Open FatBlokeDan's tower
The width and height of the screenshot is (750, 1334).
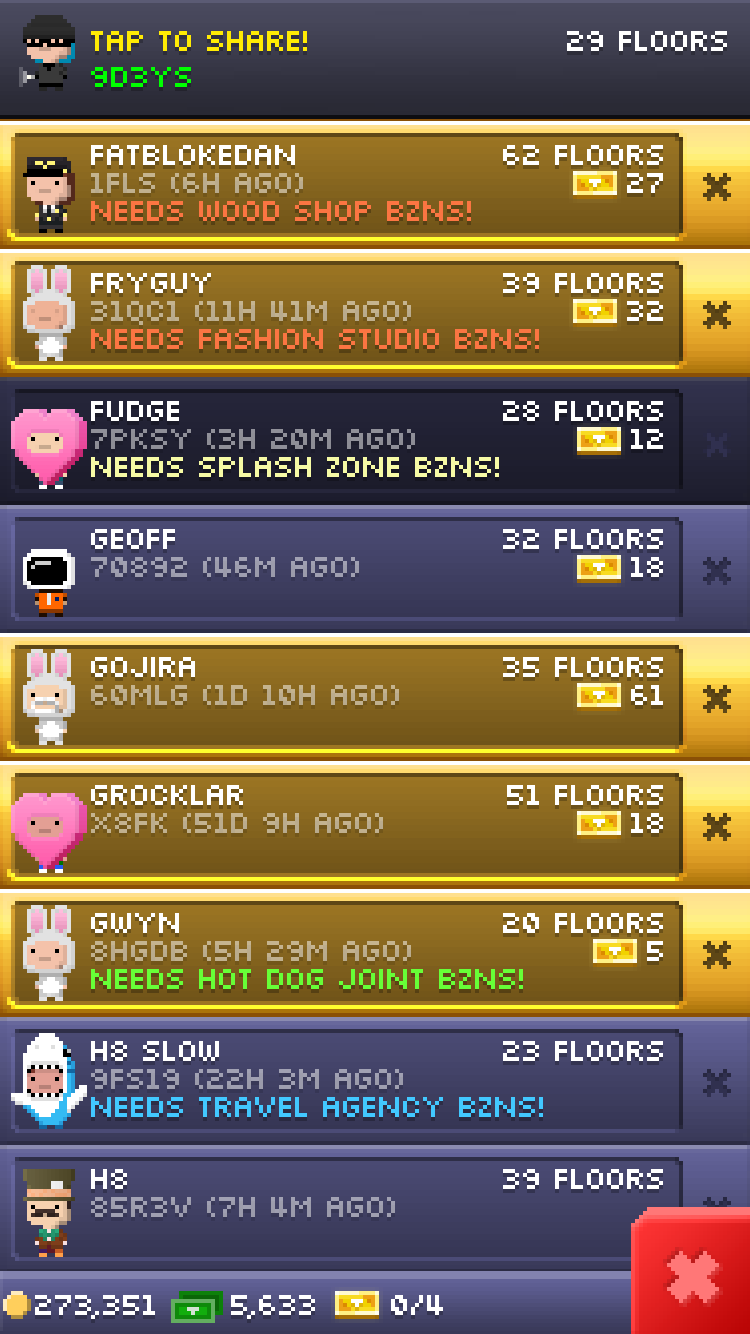(345, 186)
